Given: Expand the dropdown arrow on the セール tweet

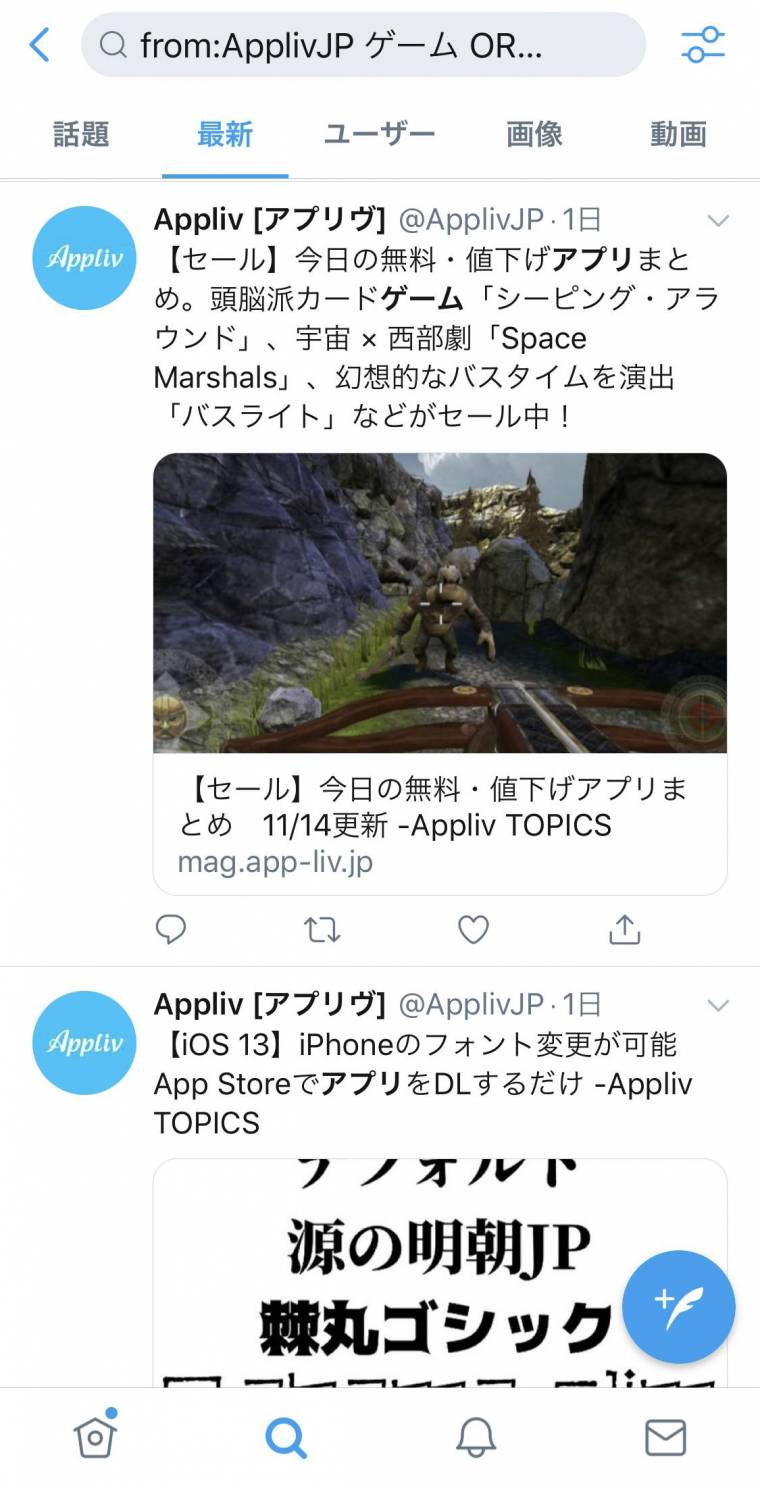Looking at the screenshot, I should point(718,220).
